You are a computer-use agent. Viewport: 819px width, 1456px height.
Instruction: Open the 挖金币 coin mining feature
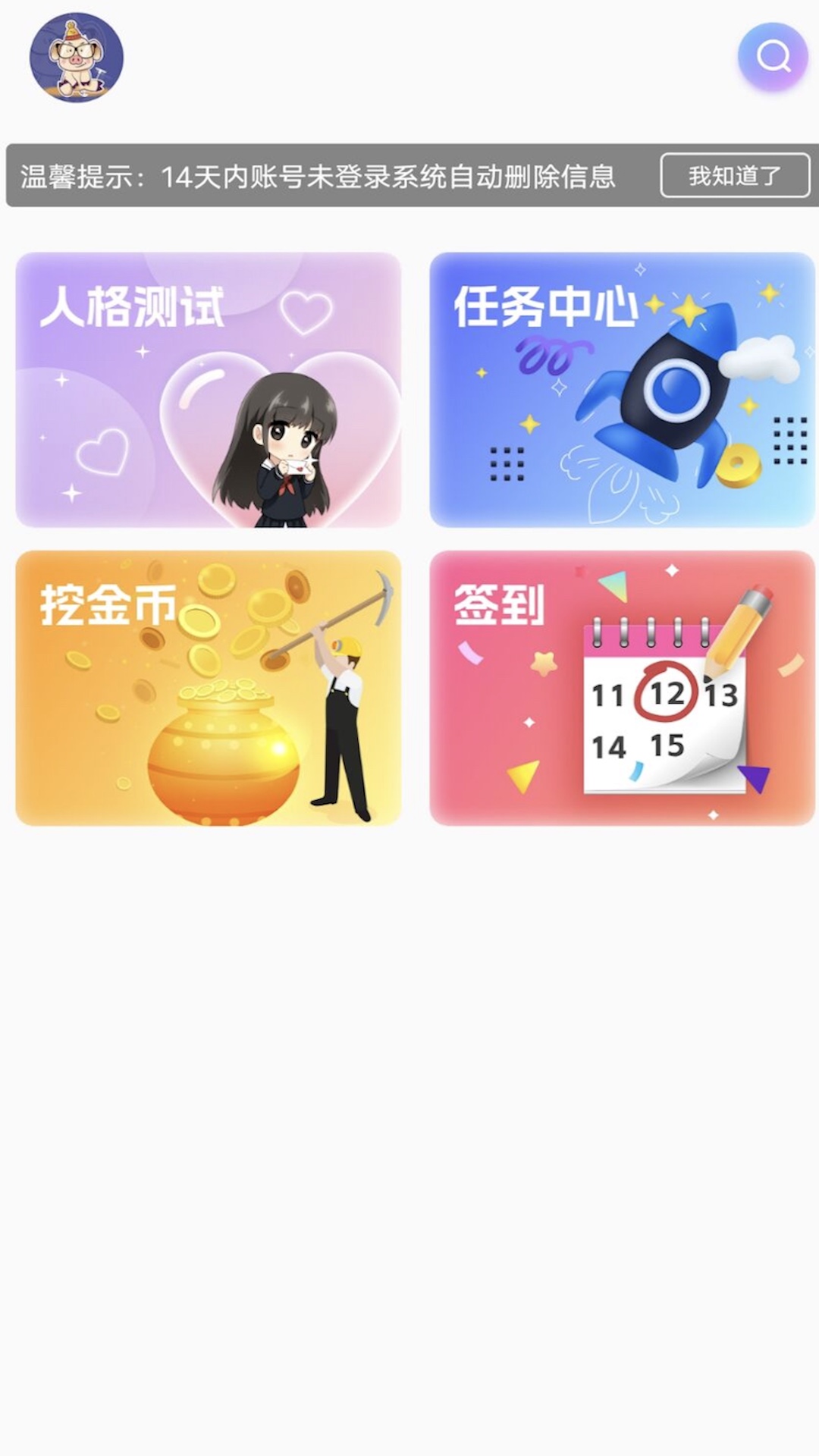tap(205, 686)
